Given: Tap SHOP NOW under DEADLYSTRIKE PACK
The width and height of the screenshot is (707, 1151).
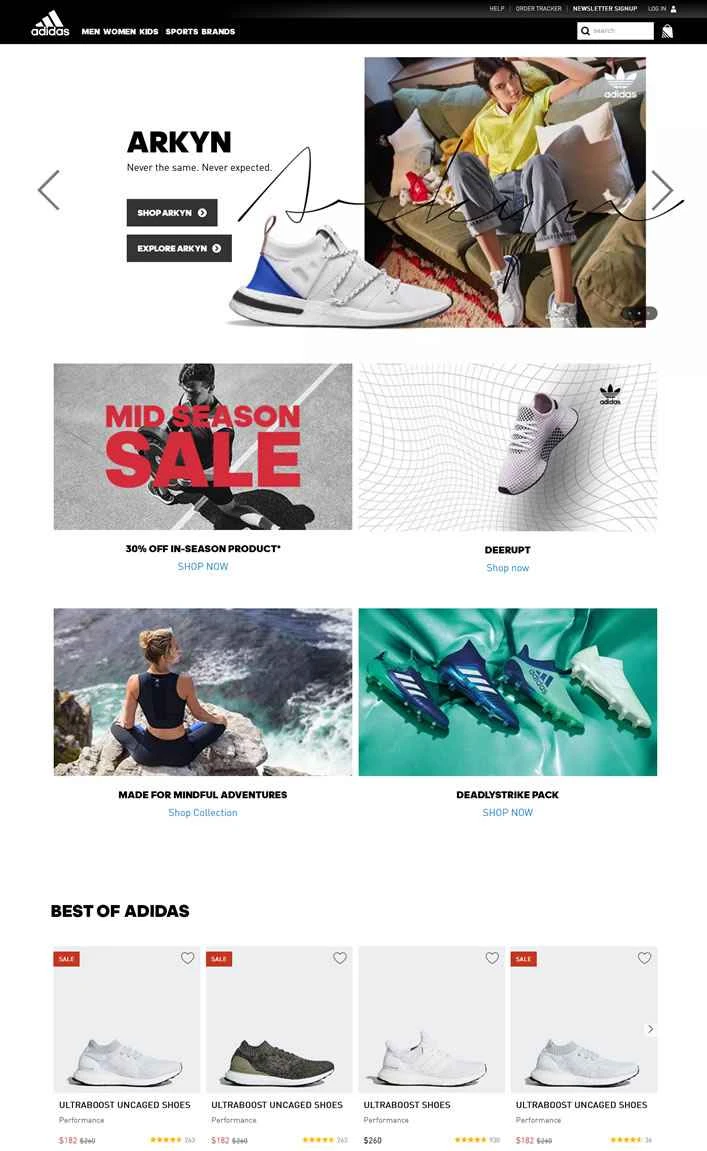Looking at the screenshot, I should coord(507,813).
